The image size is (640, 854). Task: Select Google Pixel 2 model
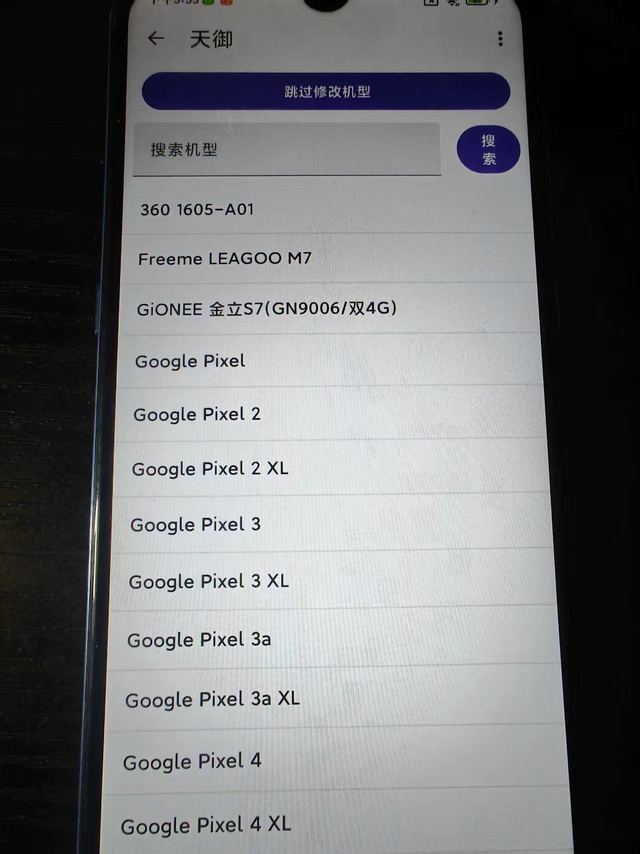click(197, 414)
